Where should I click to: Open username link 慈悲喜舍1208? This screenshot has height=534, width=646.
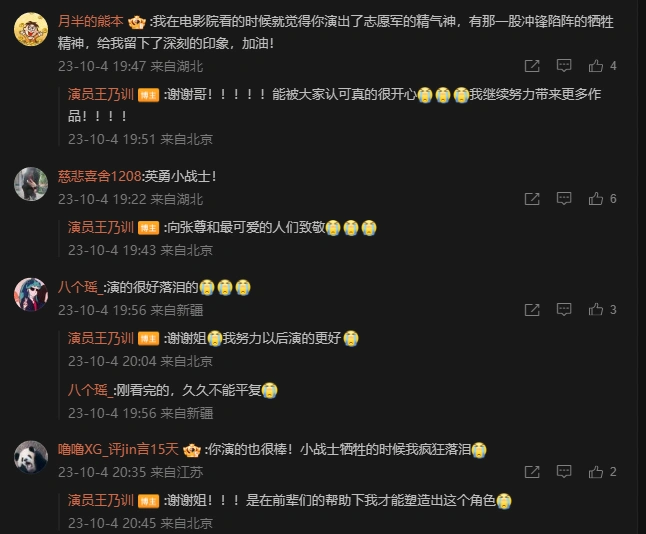[99, 176]
